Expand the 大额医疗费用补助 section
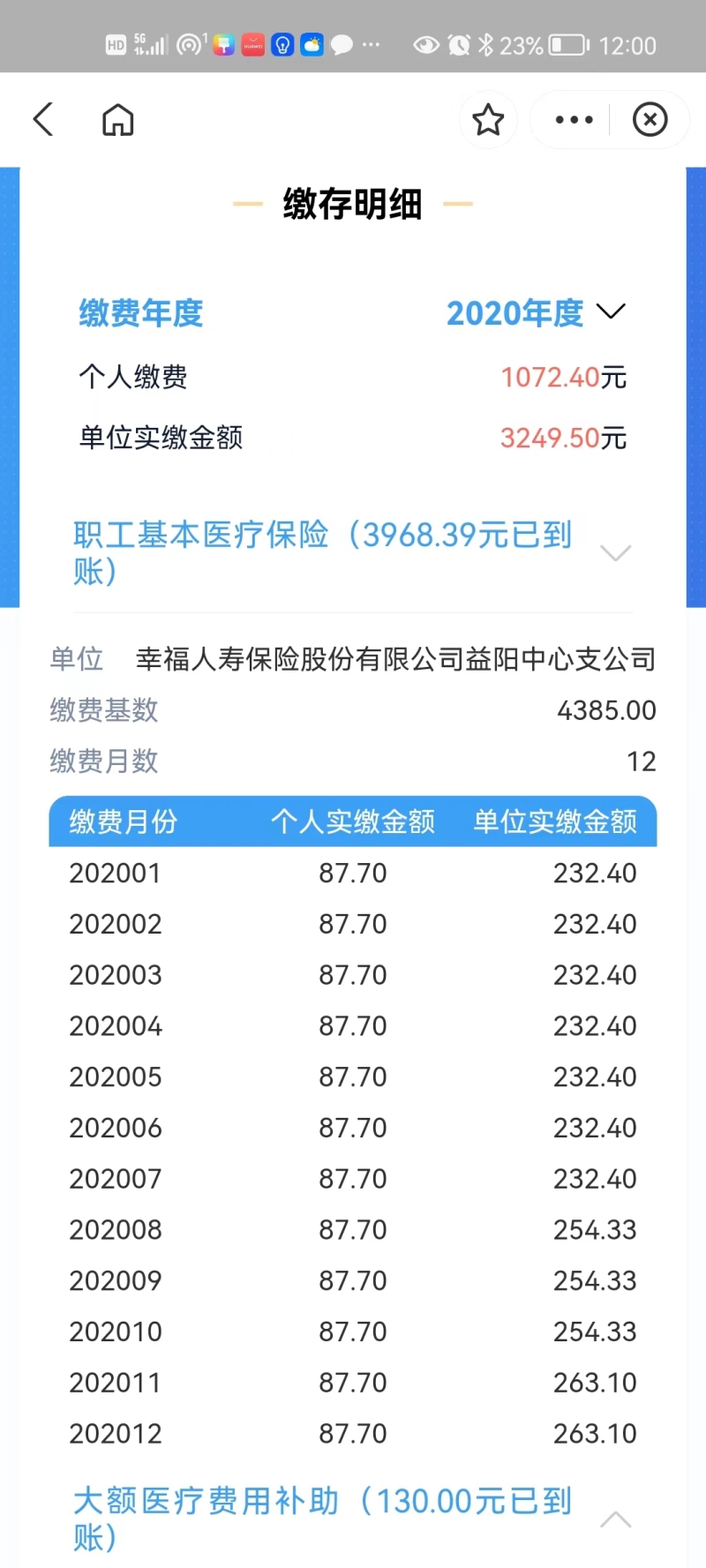706x1568 pixels. [x=615, y=1519]
